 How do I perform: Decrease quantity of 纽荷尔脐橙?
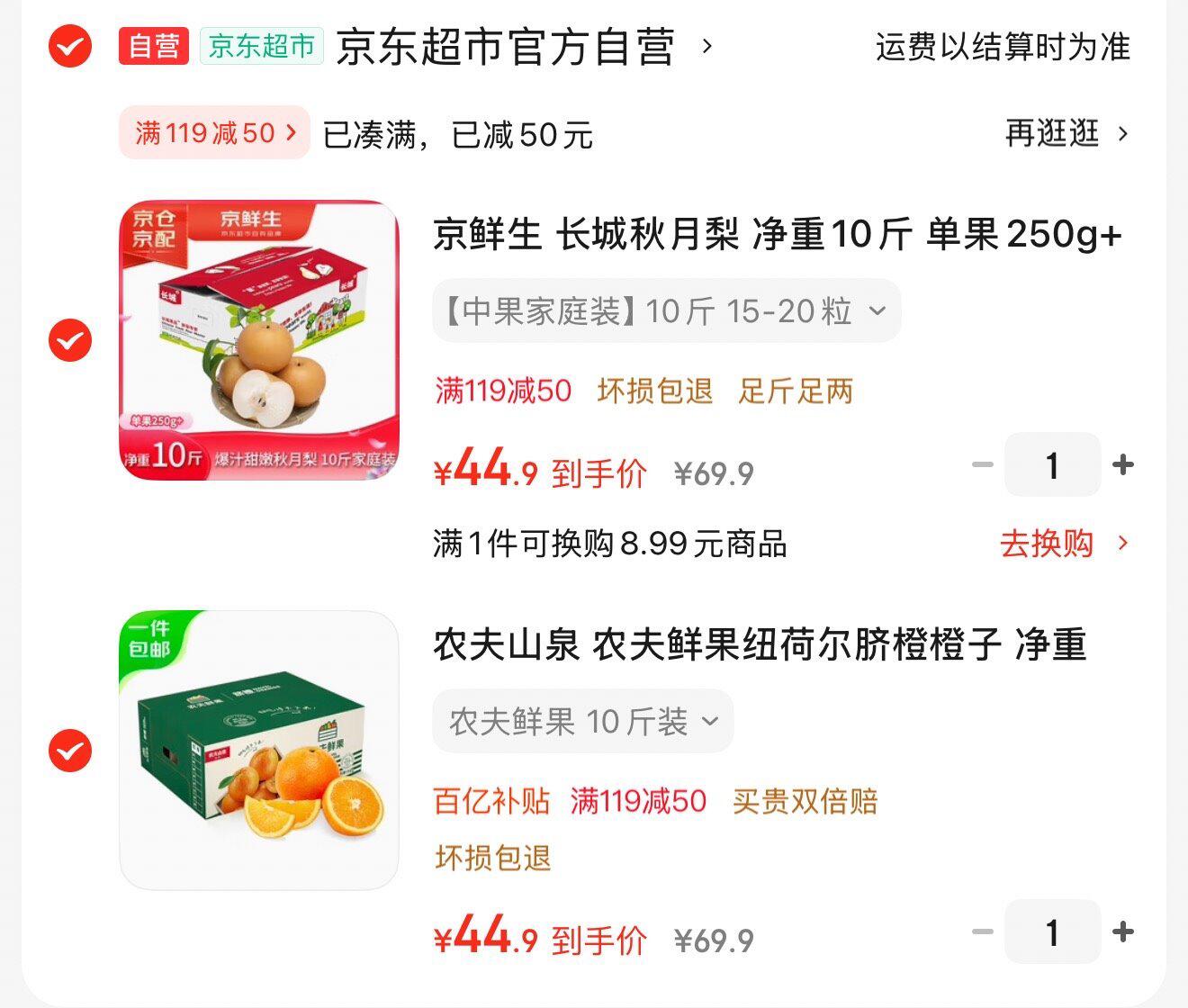[982, 931]
